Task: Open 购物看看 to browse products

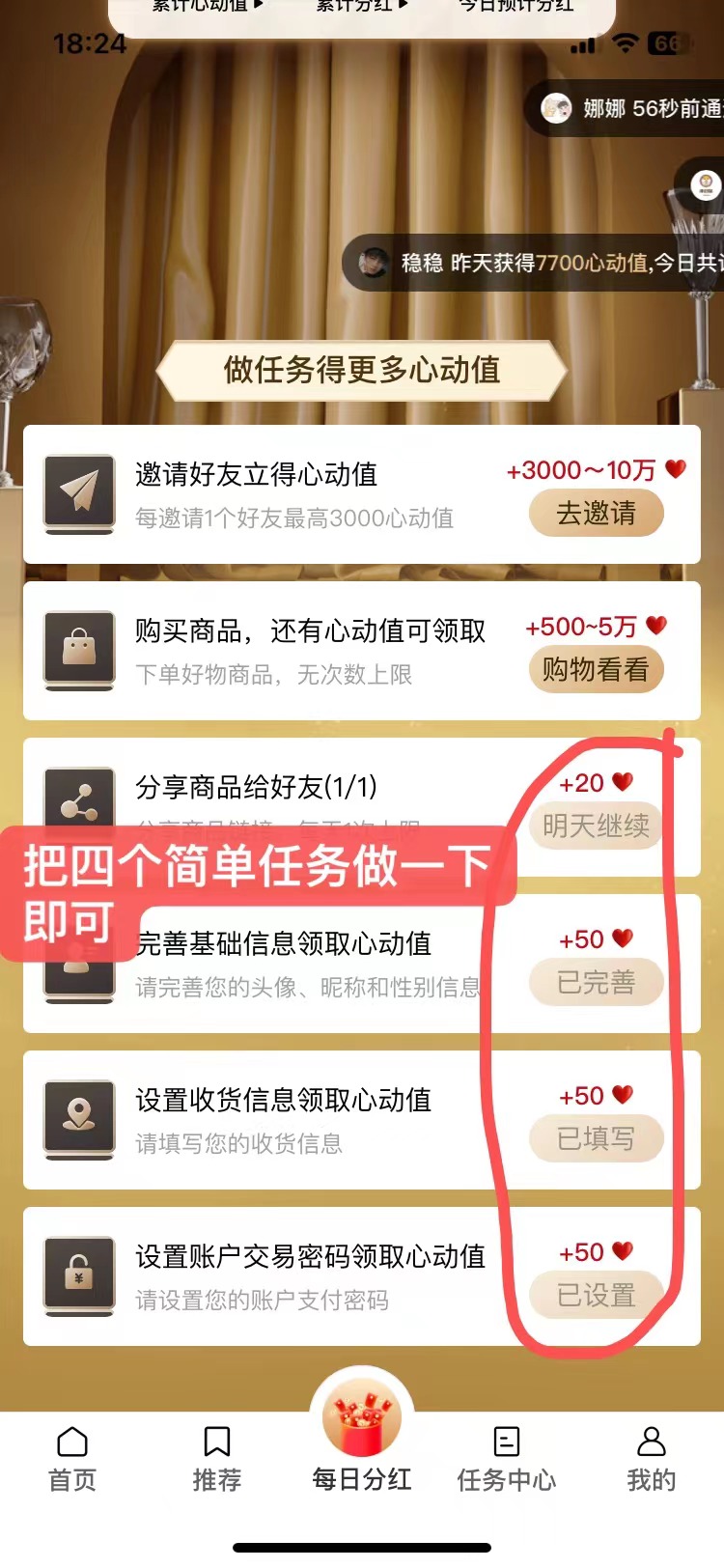Action: pos(596,670)
